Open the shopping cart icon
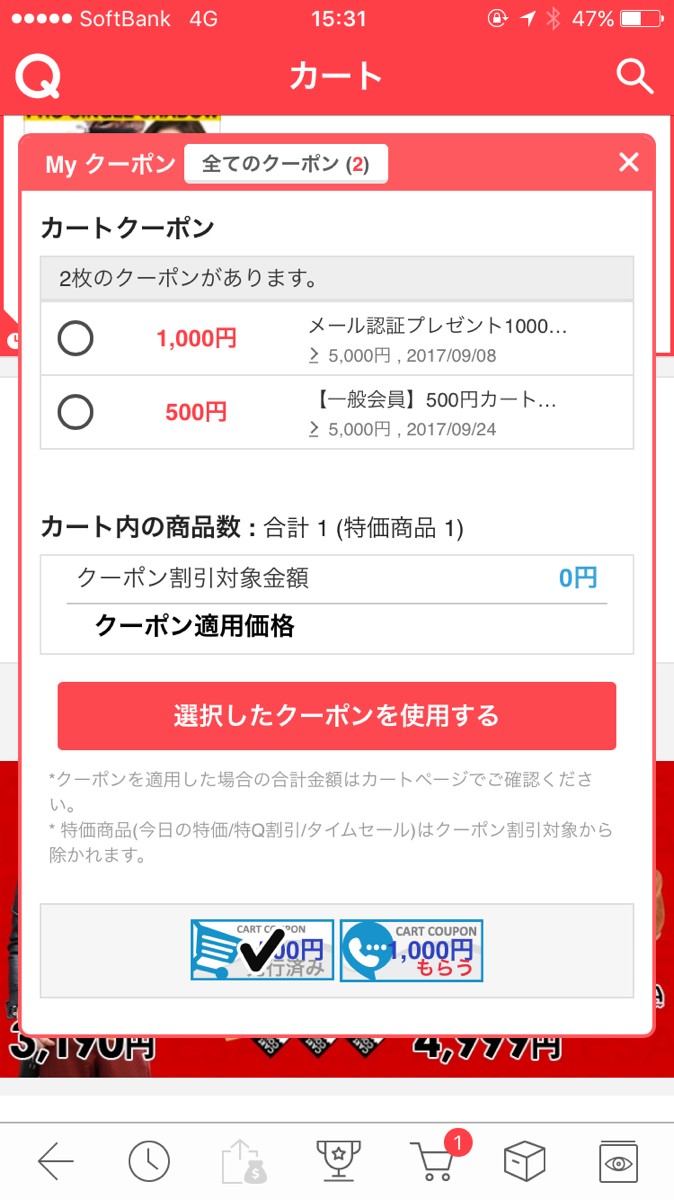The image size is (674, 1200). point(433,1161)
